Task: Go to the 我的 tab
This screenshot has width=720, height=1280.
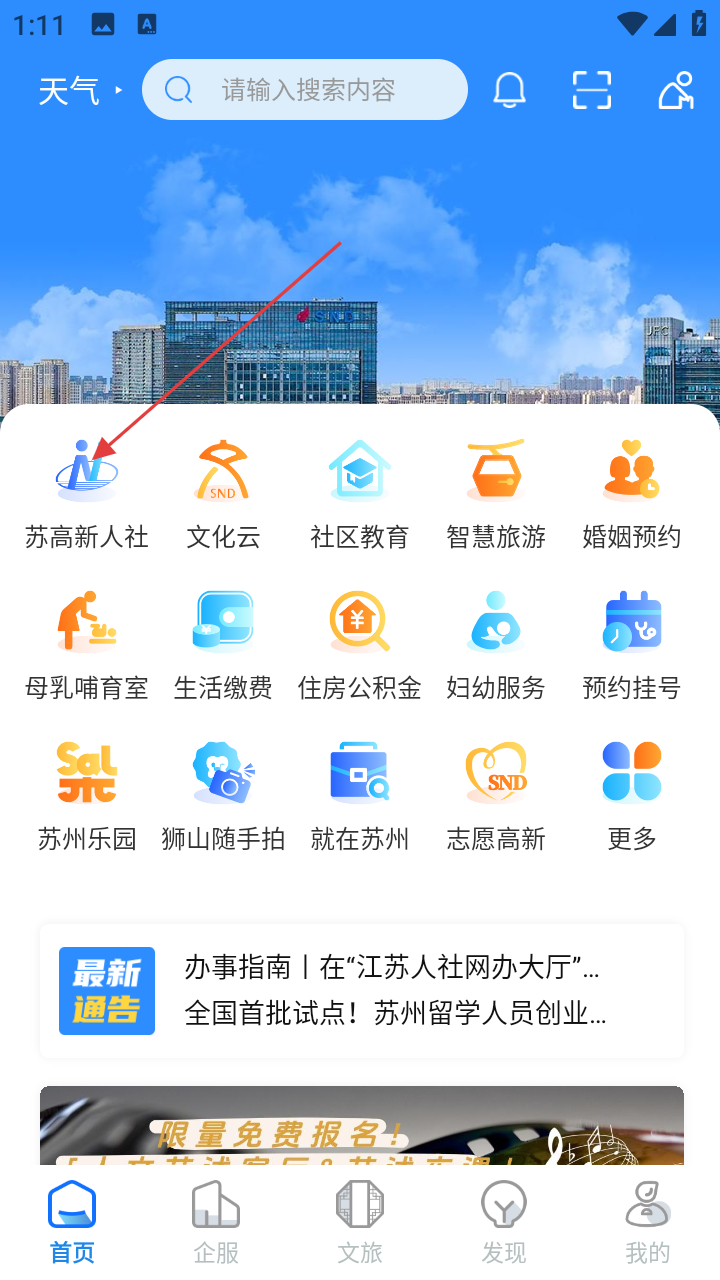Action: tap(648, 1220)
